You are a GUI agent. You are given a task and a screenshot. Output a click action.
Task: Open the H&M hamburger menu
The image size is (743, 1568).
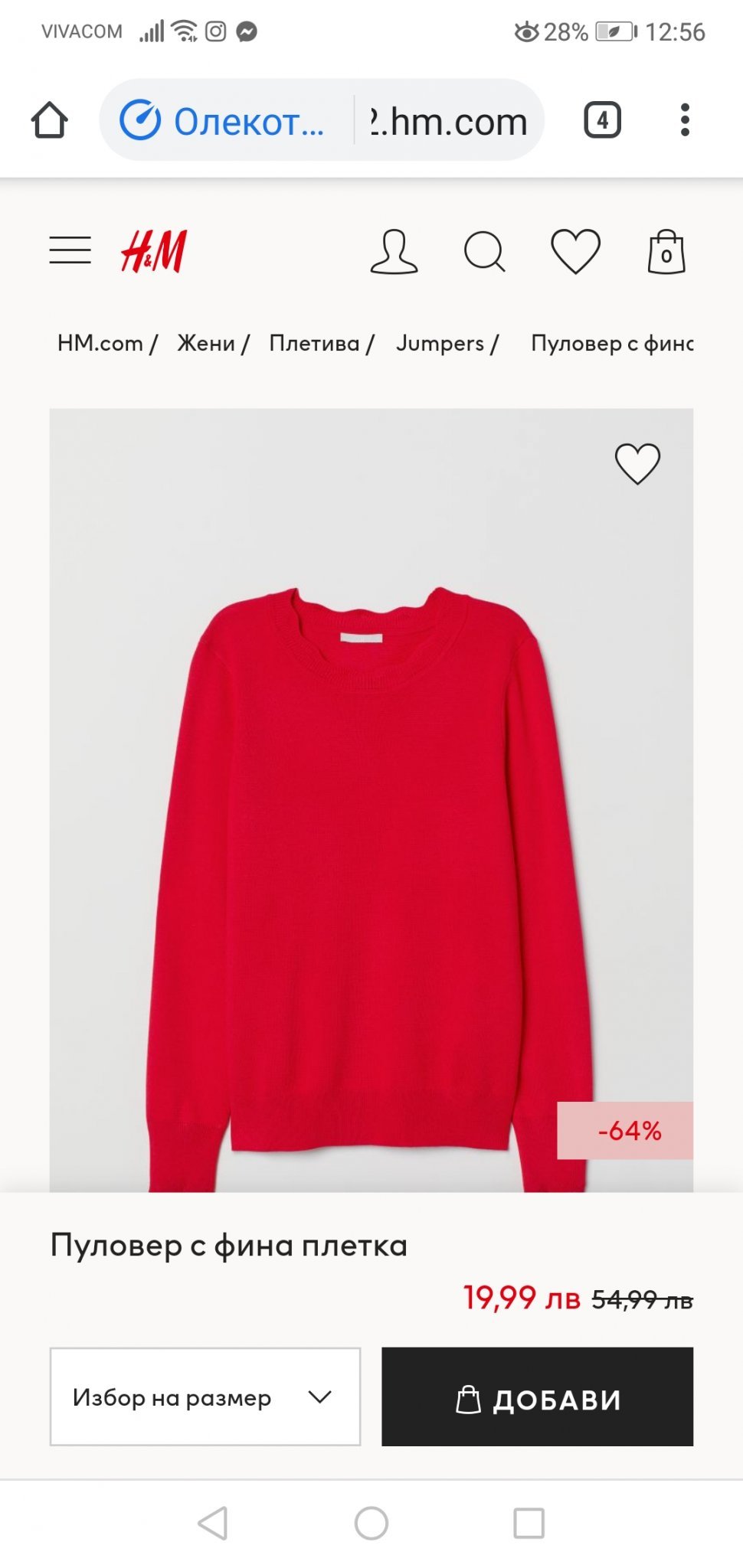[70, 250]
